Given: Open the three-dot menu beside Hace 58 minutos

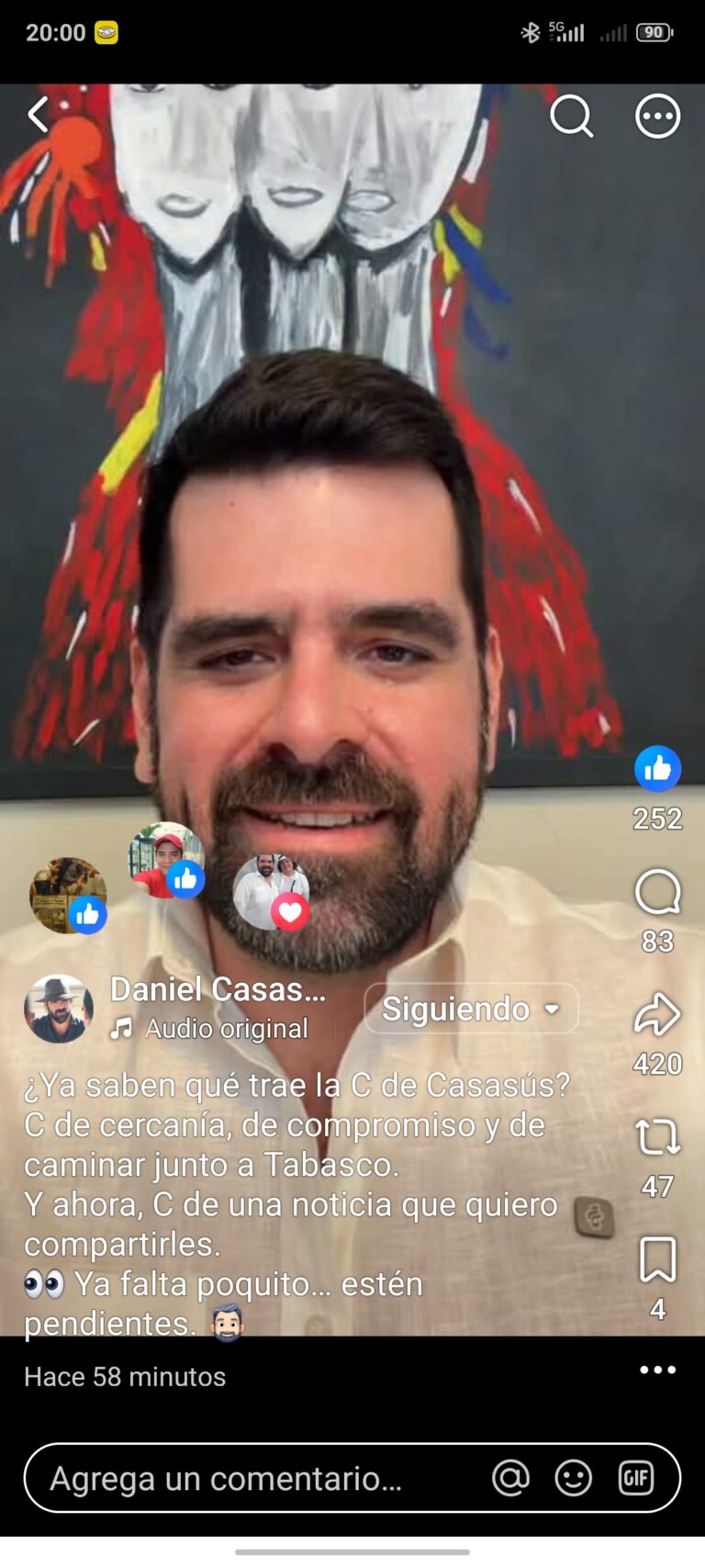Looking at the screenshot, I should tap(657, 1370).
